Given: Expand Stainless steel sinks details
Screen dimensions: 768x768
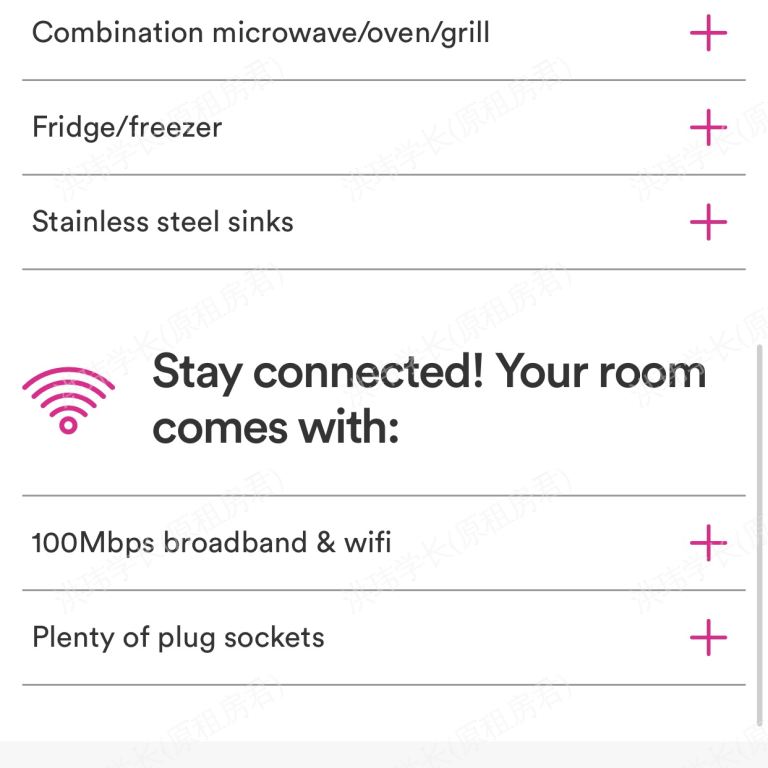Looking at the screenshot, I should [708, 221].
